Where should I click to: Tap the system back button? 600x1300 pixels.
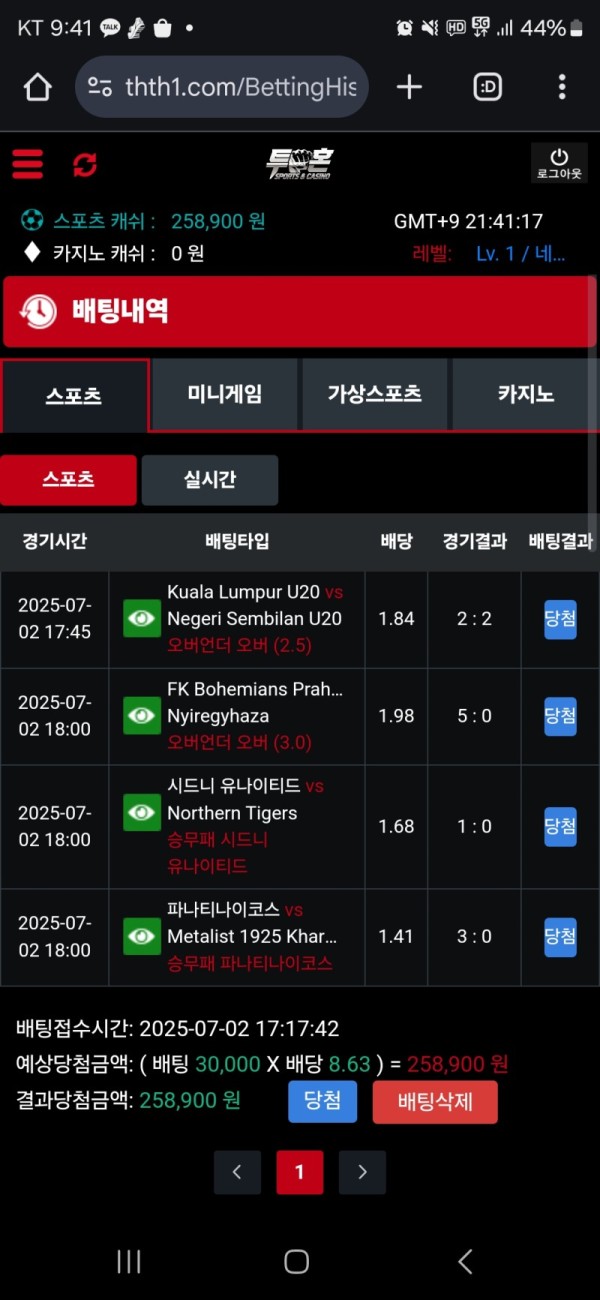pyautogui.click(x=465, y=1261)
